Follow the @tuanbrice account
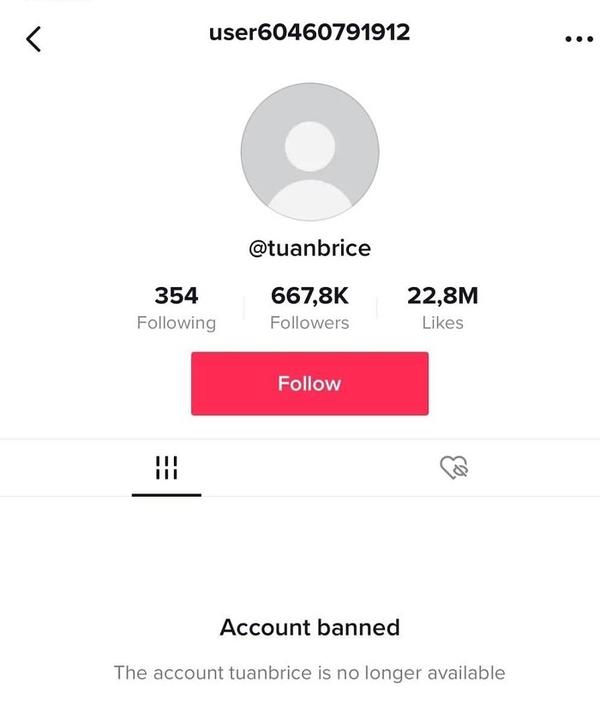The height and width of the screenshot is (711, 600). click(x=309, y=384)
